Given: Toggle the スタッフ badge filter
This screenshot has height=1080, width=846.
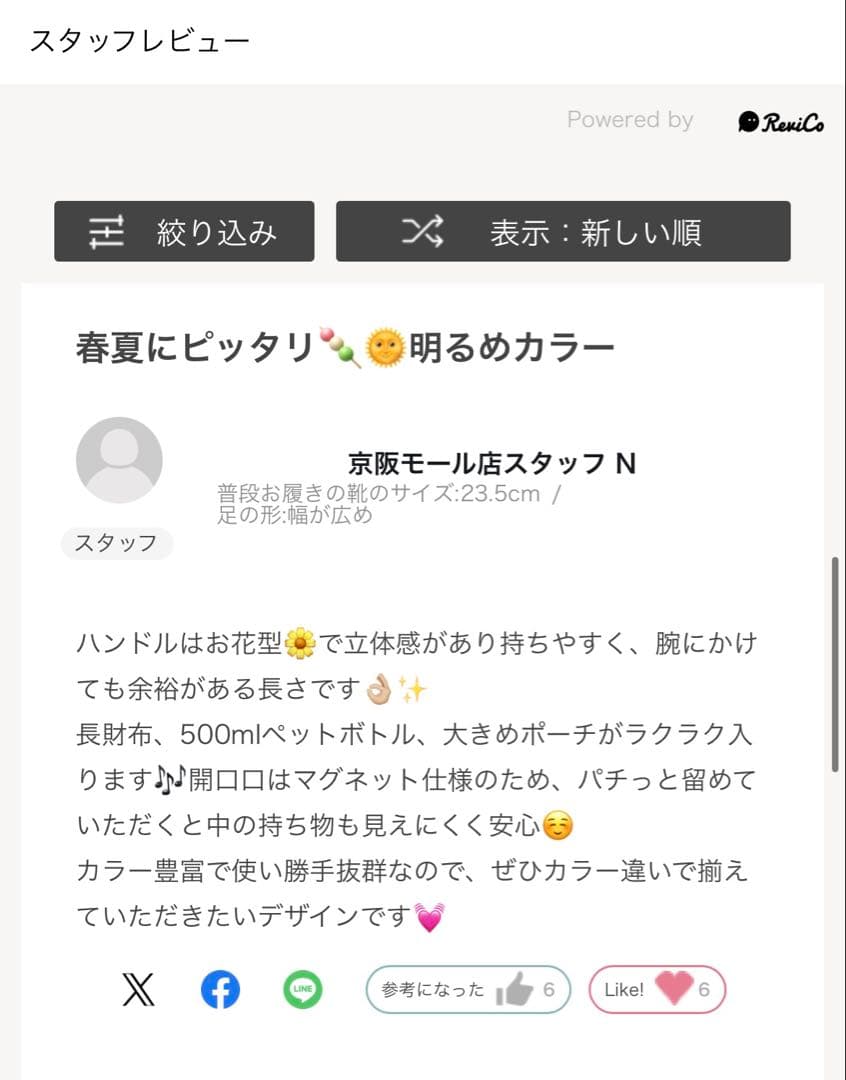Looking at the screenshot, I should point(117,544).
